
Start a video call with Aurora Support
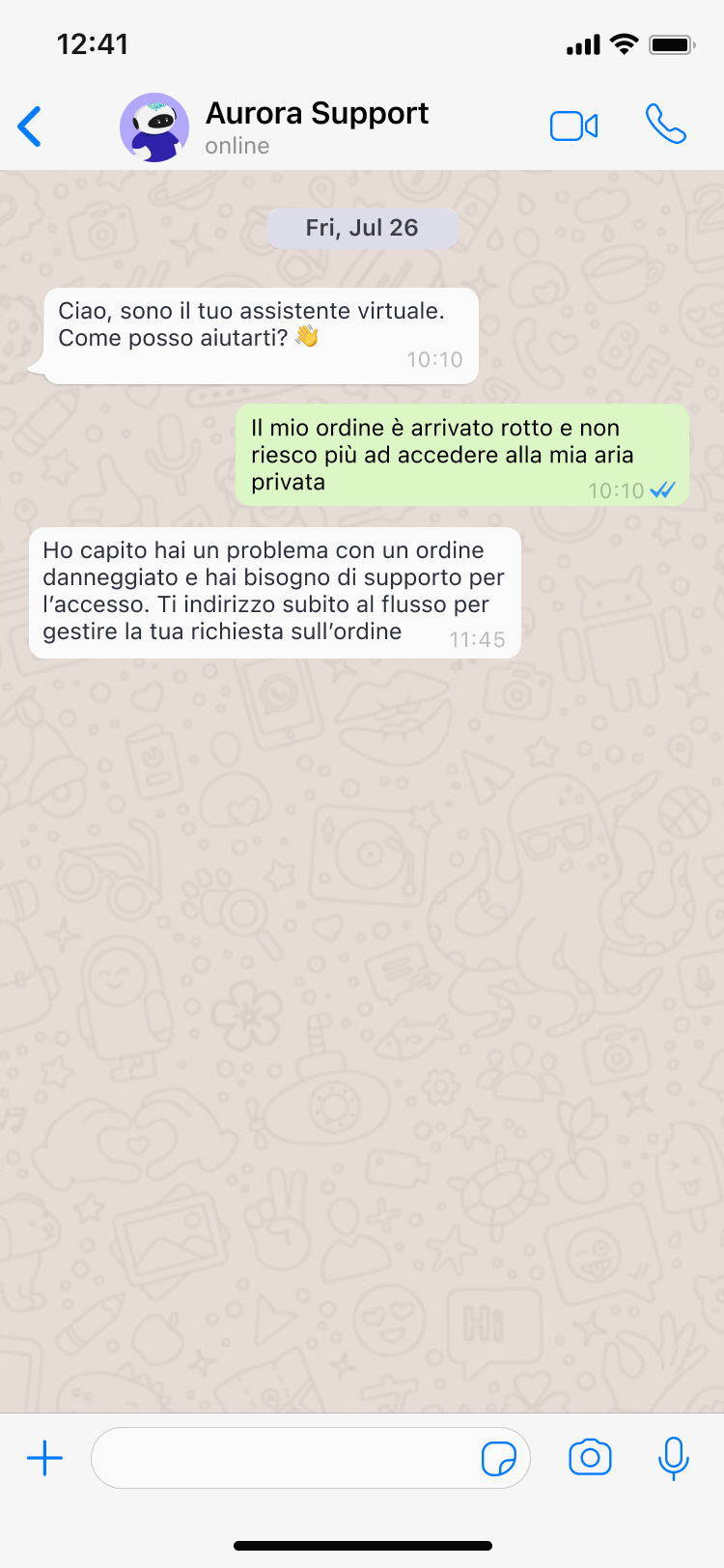coord(573,126)
